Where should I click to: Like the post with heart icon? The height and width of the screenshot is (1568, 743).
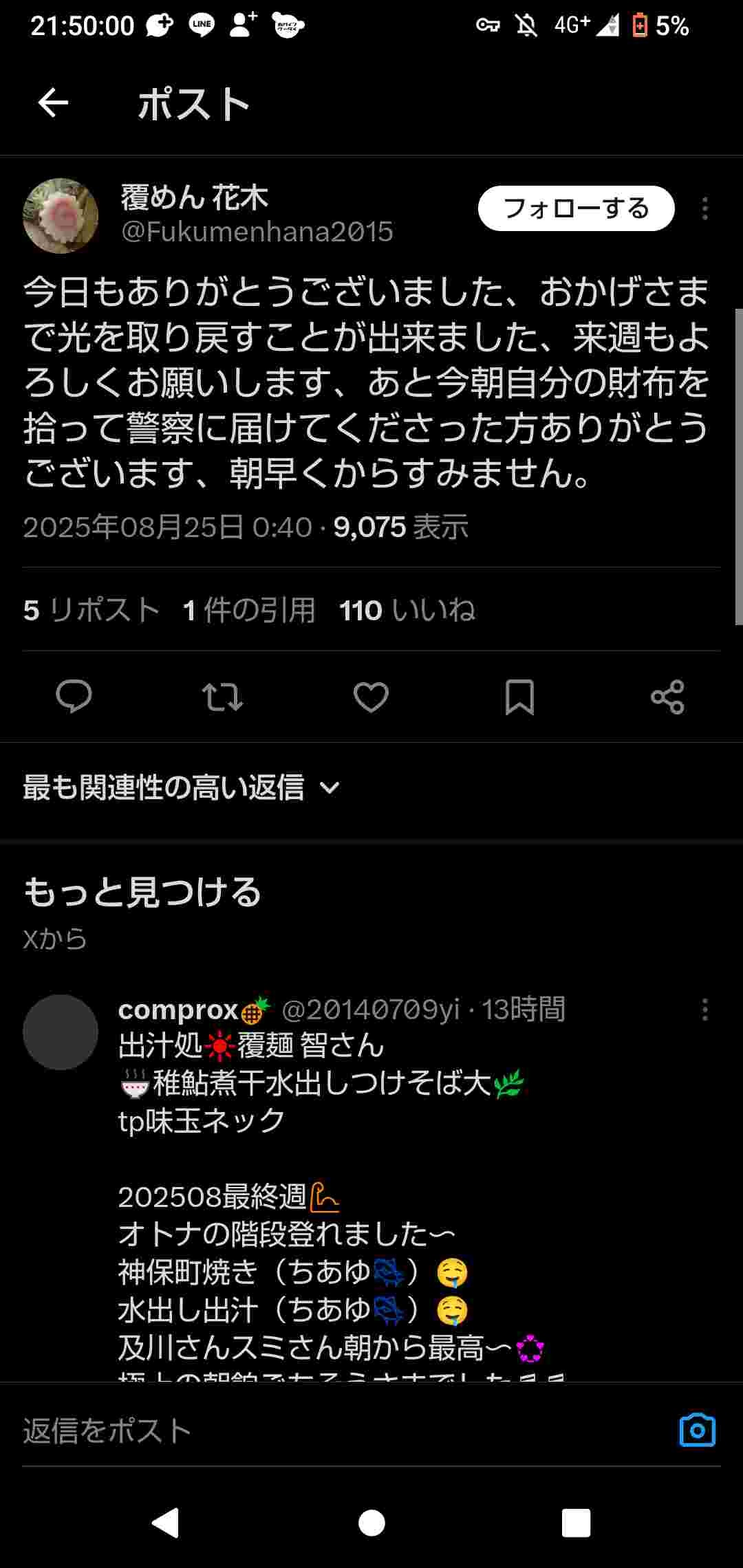click(x=371, y=697)
